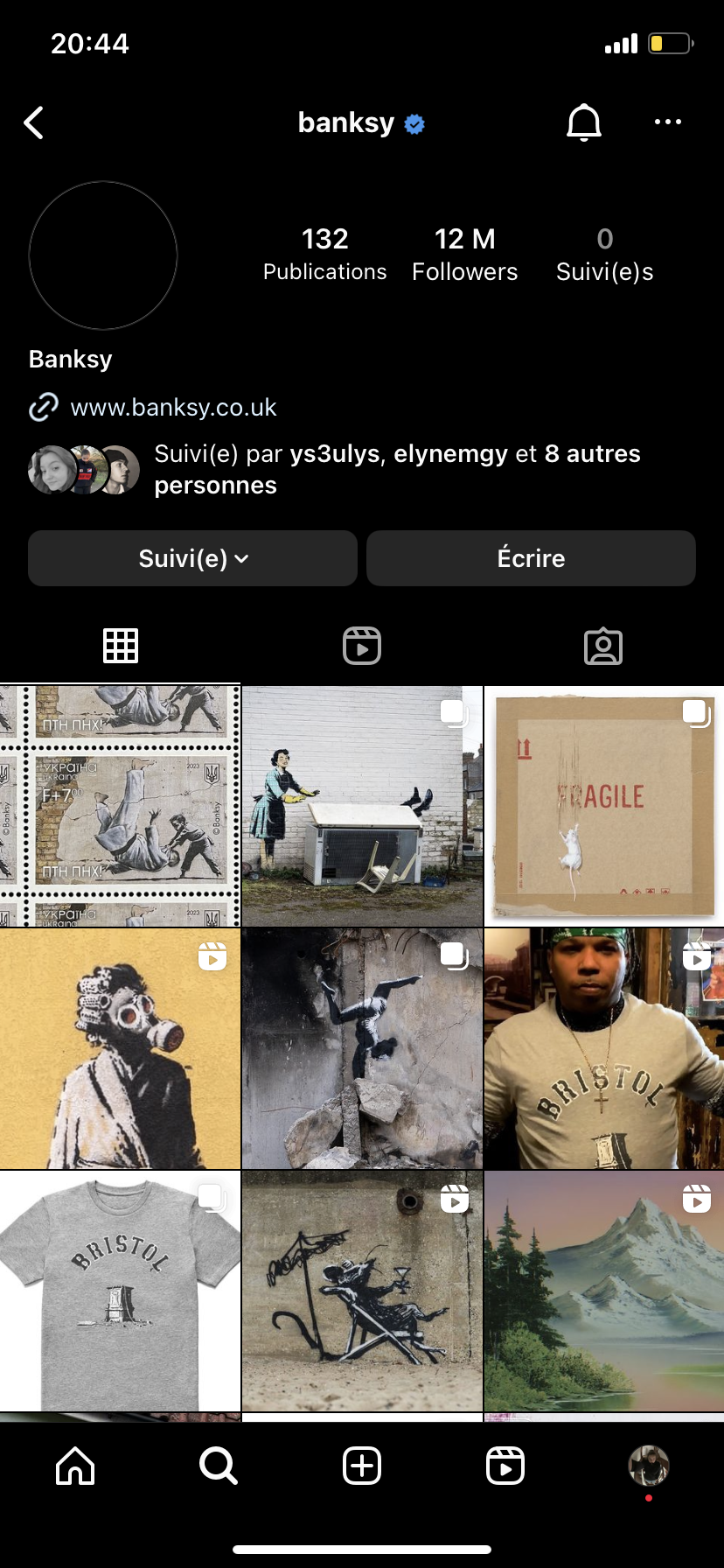Go back using the top-left arrow

pos(34,123)
